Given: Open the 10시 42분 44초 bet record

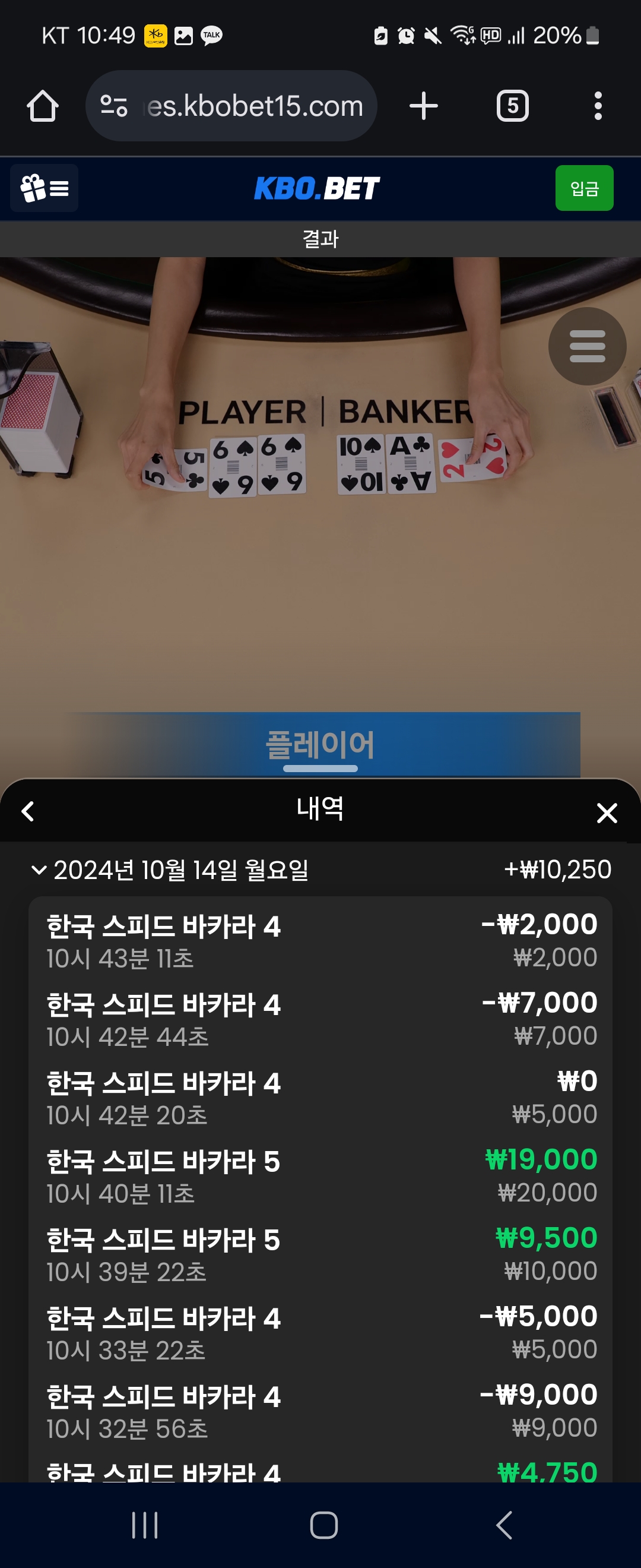Looking at the screenshot, I should pos(320,1019).
